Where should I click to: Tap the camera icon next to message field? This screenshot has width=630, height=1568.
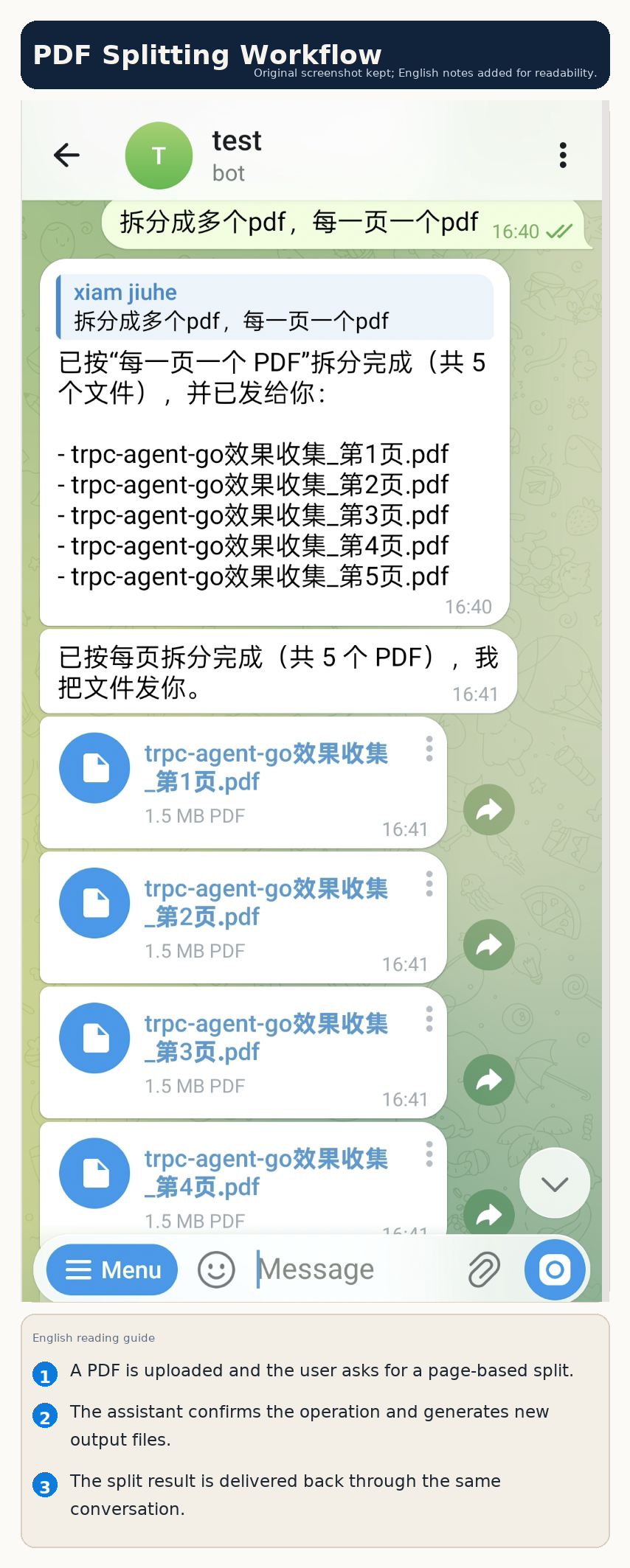554,1269
